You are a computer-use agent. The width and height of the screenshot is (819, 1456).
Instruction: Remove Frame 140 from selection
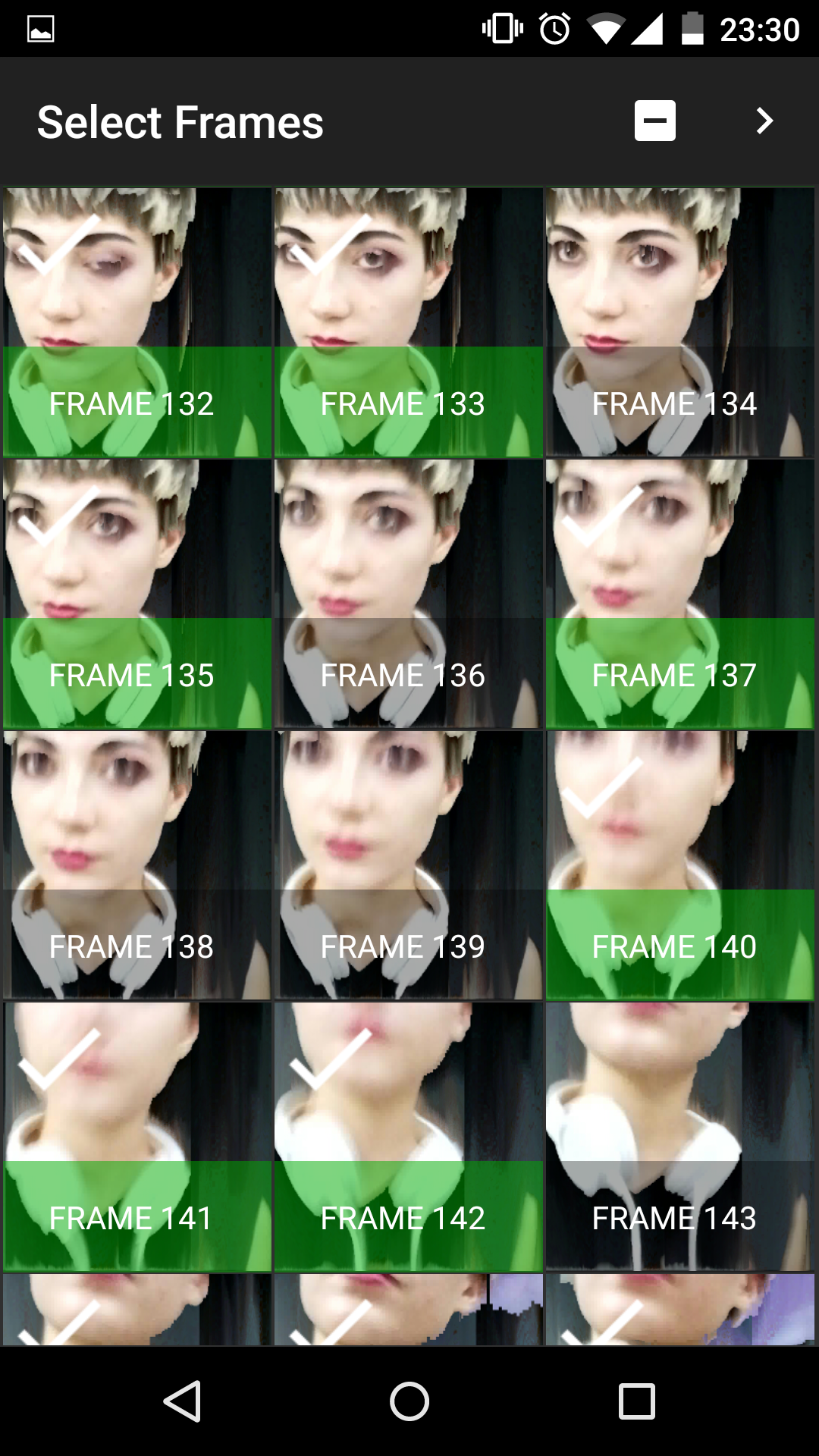(680, 865)
